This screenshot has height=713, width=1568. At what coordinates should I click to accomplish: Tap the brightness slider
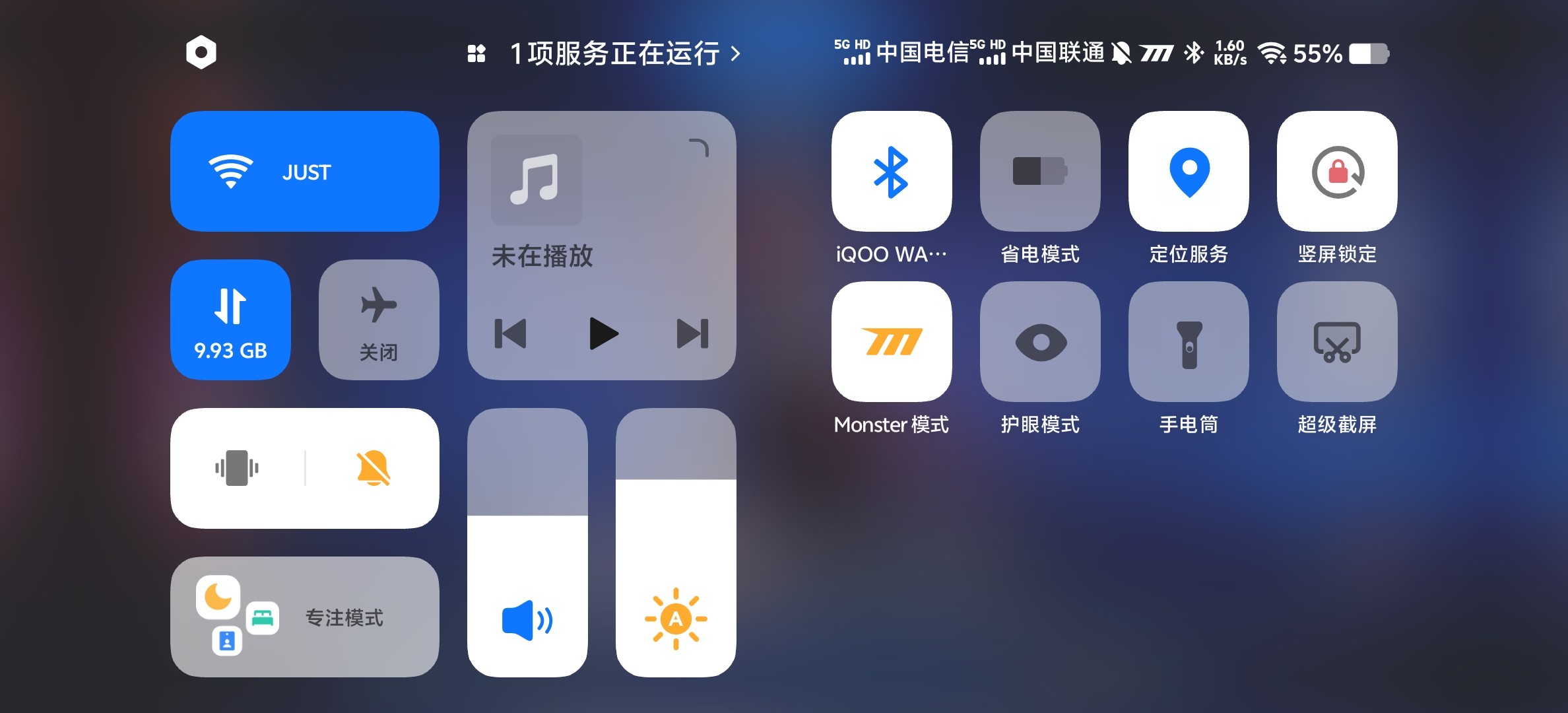click(676, 541)
